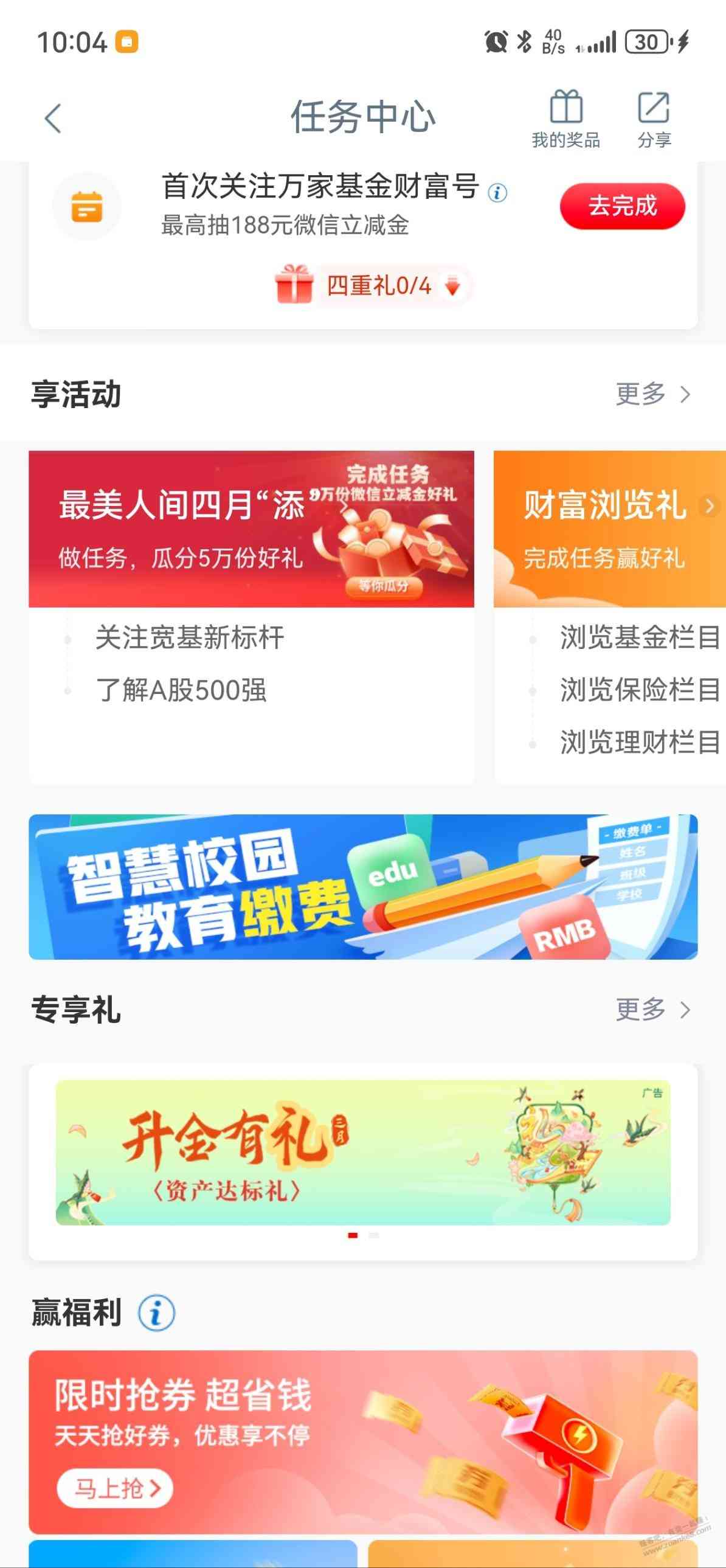Show info for 赢福利 section
The height and width of the screenshot is (1568, 726).
click(156, 1313)
